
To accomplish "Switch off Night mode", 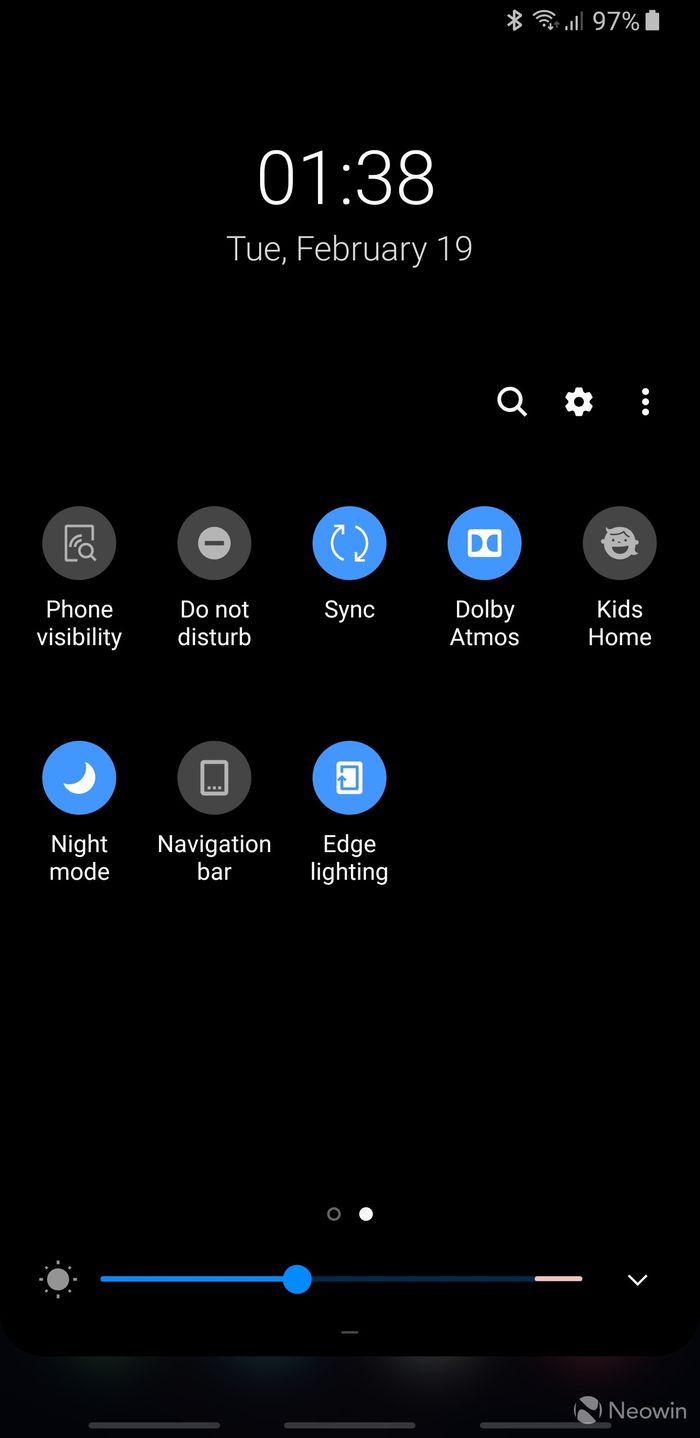I will tap(79, 778).
